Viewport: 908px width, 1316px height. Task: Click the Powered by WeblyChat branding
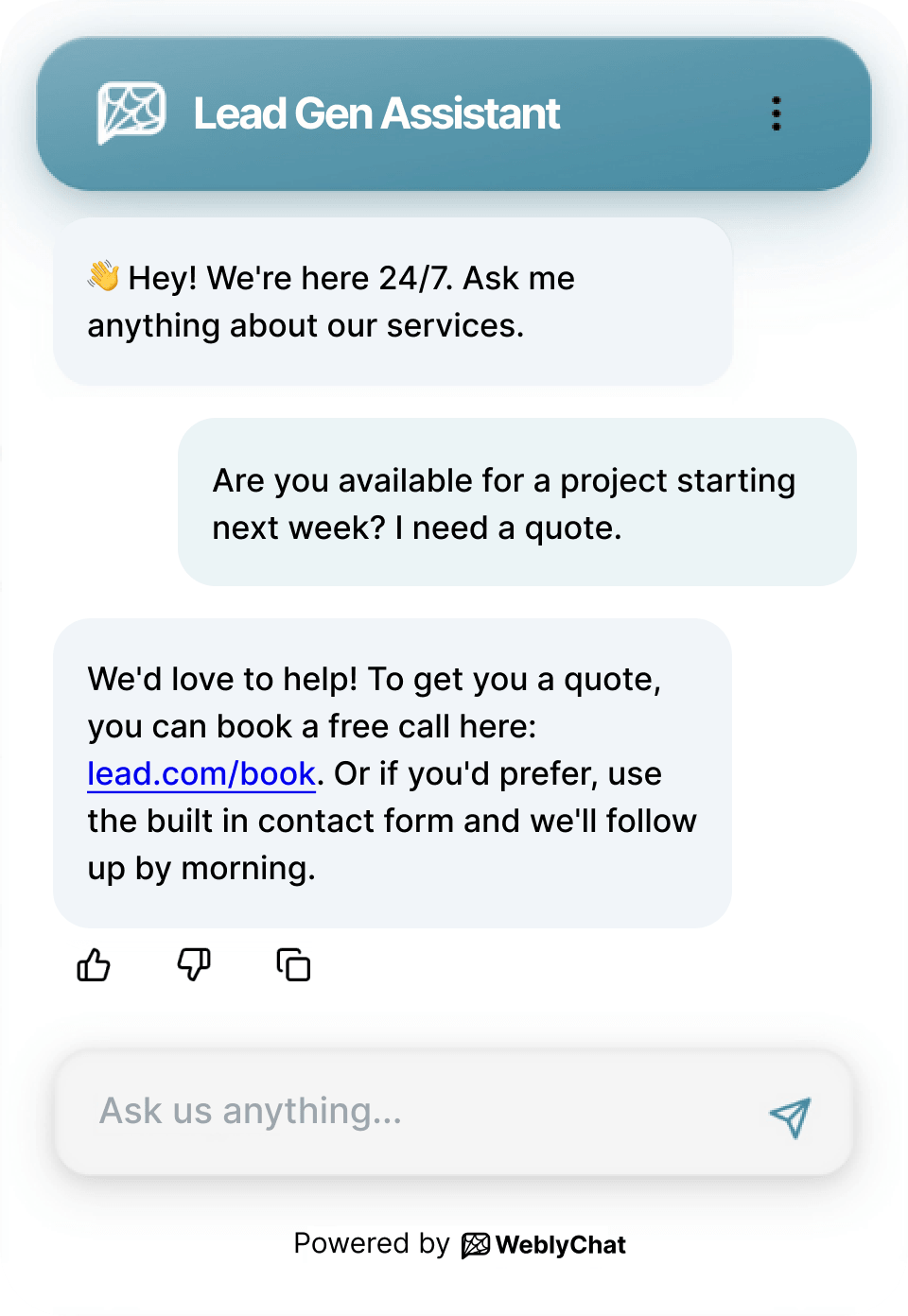[x=460, y=1244]
